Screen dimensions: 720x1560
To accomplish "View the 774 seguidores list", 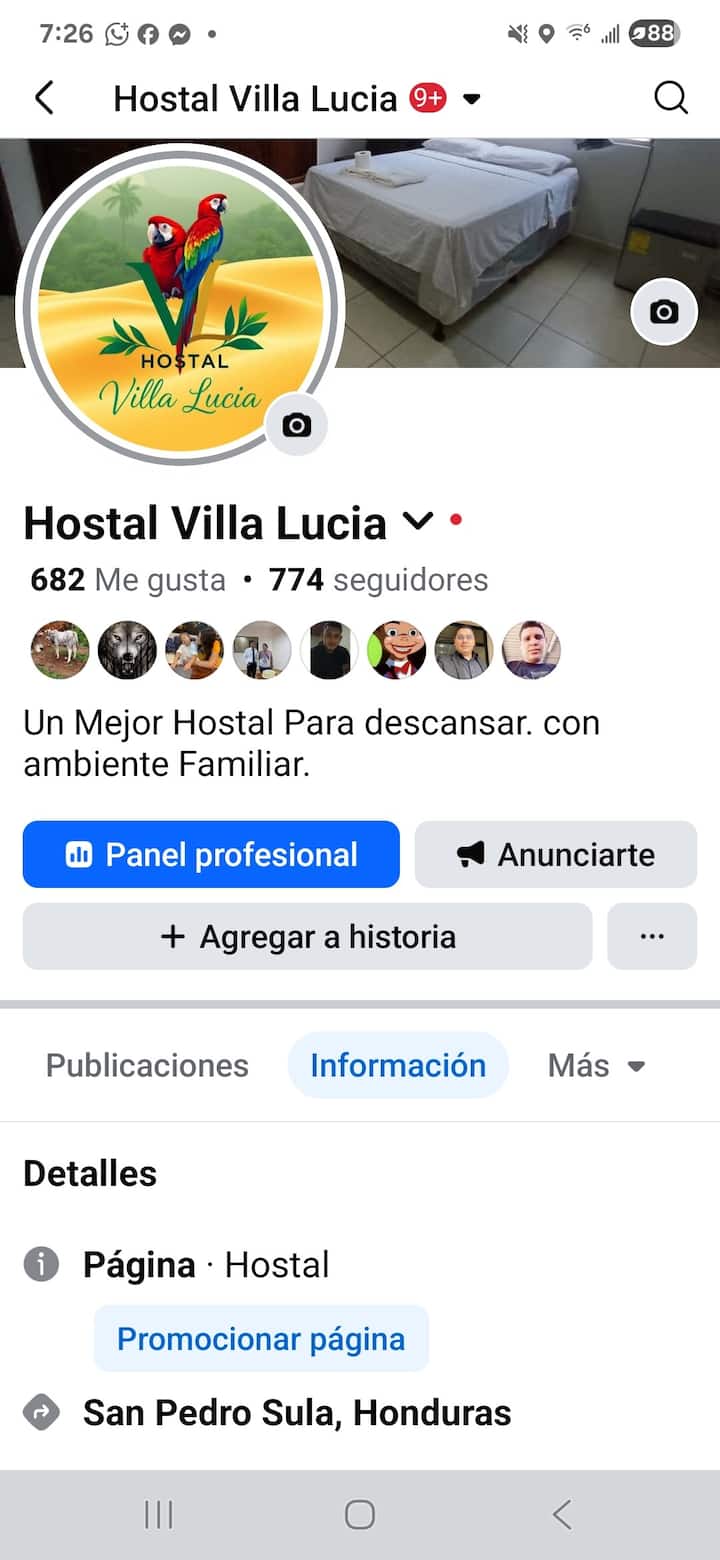I will coord(378,580).
